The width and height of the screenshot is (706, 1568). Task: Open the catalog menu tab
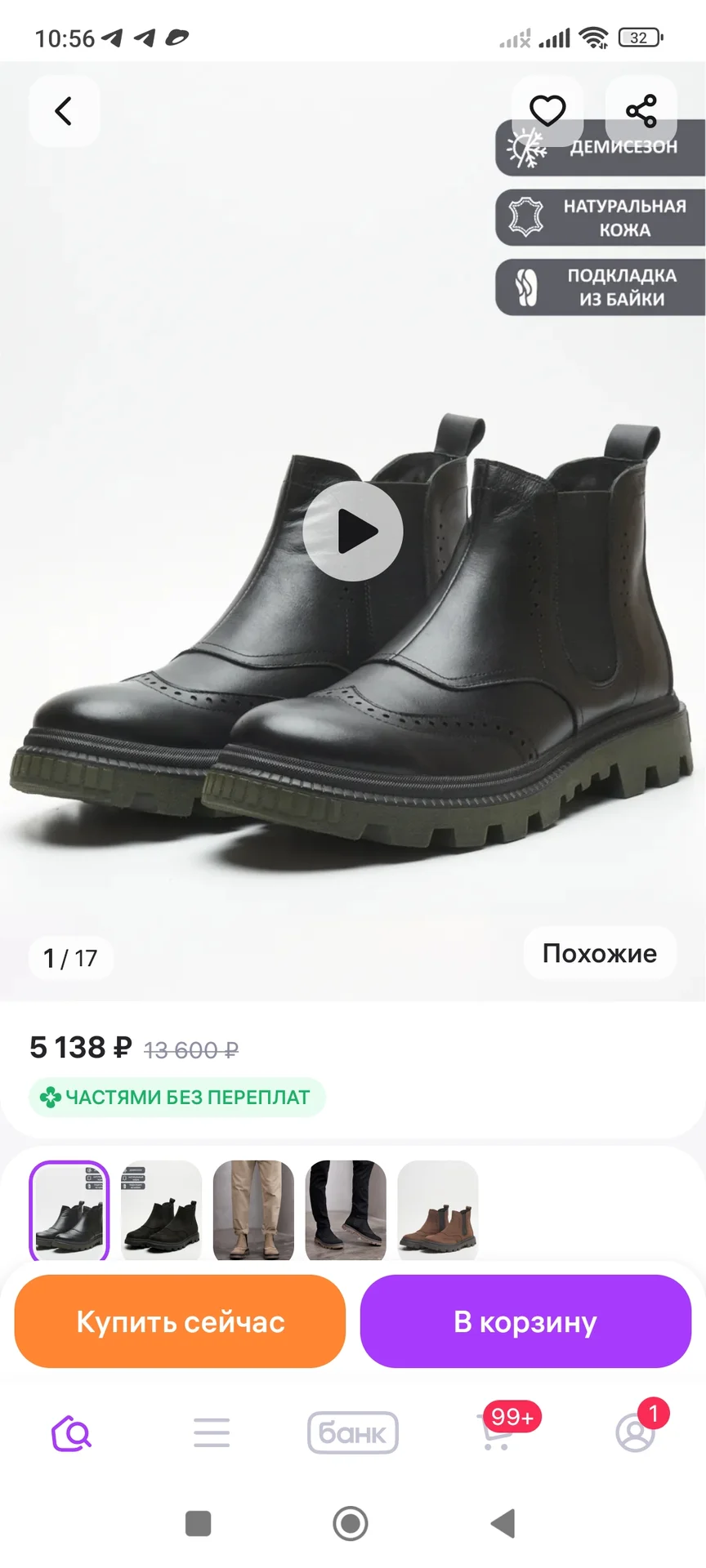pos(212,1433)
